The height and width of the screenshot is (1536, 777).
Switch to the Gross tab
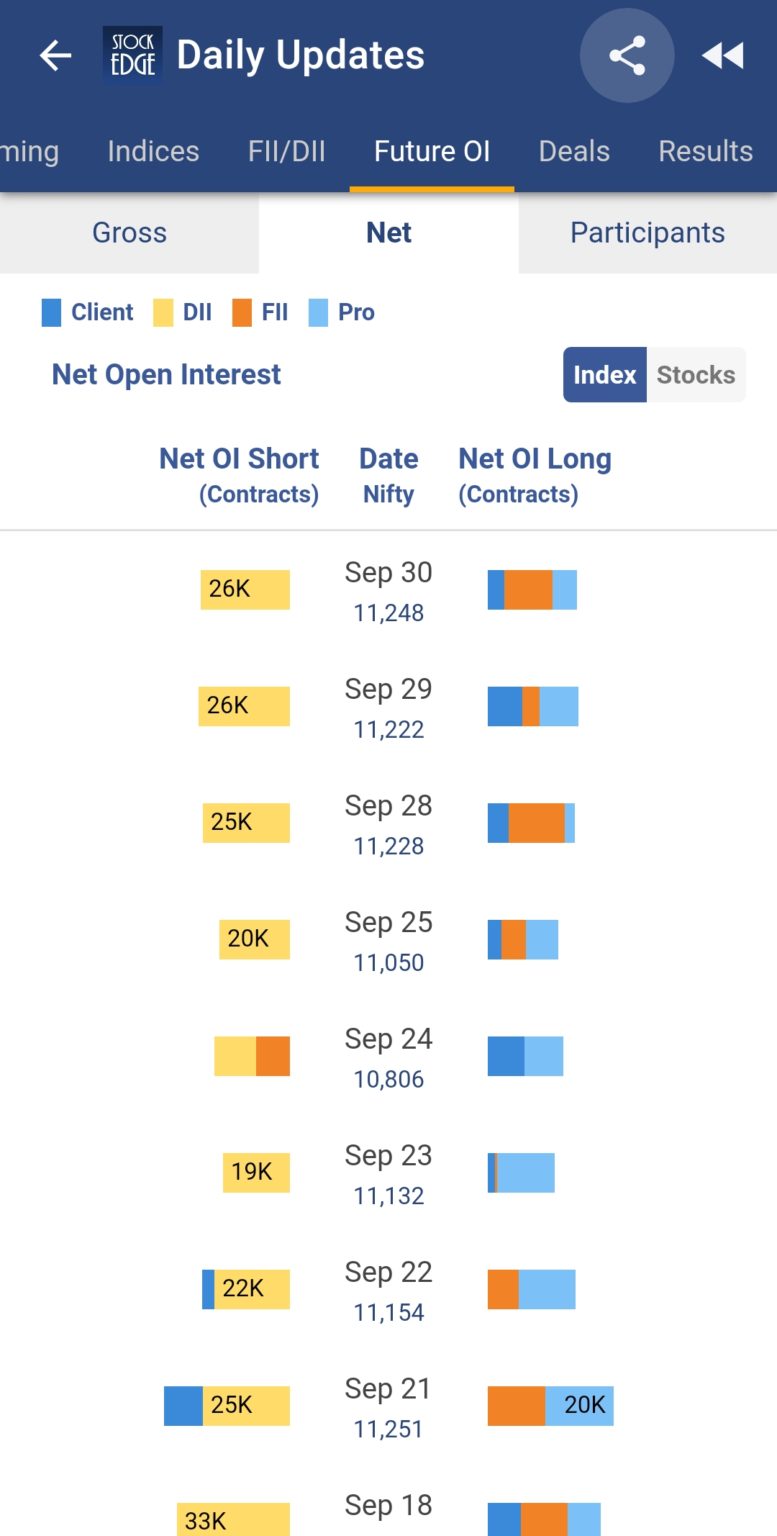coord(129,232)
